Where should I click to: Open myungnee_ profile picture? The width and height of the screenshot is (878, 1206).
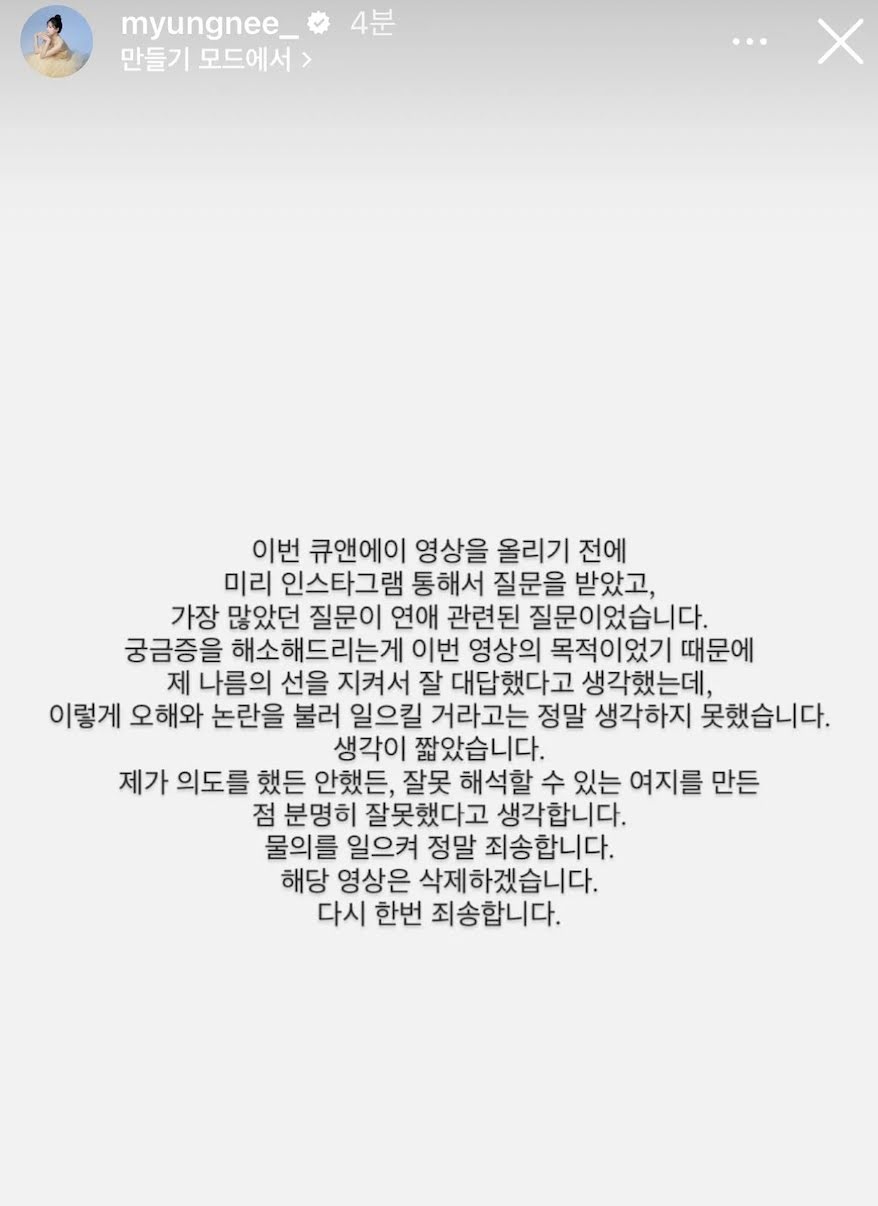[x=57, y=42]
